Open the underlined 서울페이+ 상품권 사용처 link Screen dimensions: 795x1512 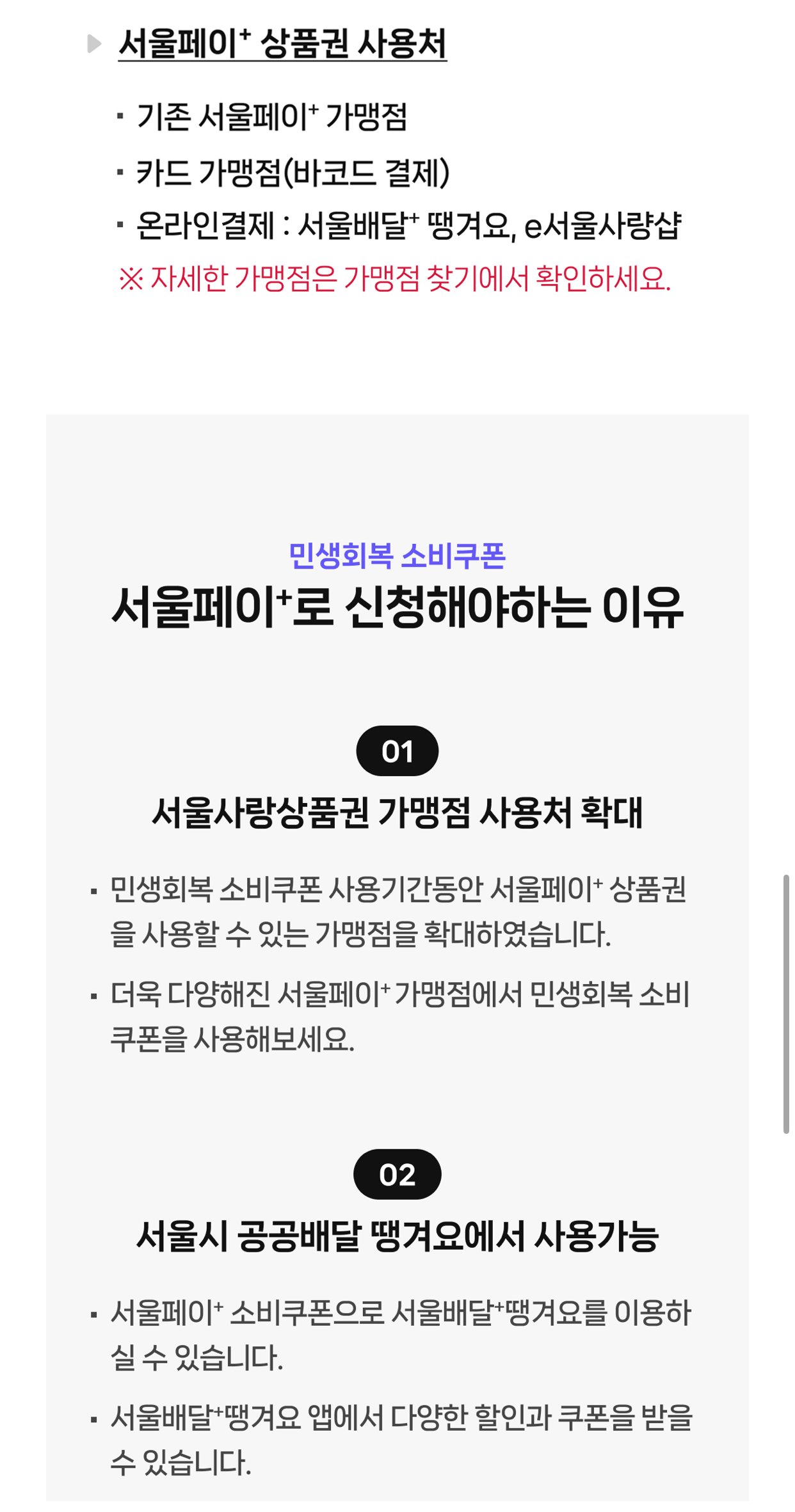(x=282, y=44)
